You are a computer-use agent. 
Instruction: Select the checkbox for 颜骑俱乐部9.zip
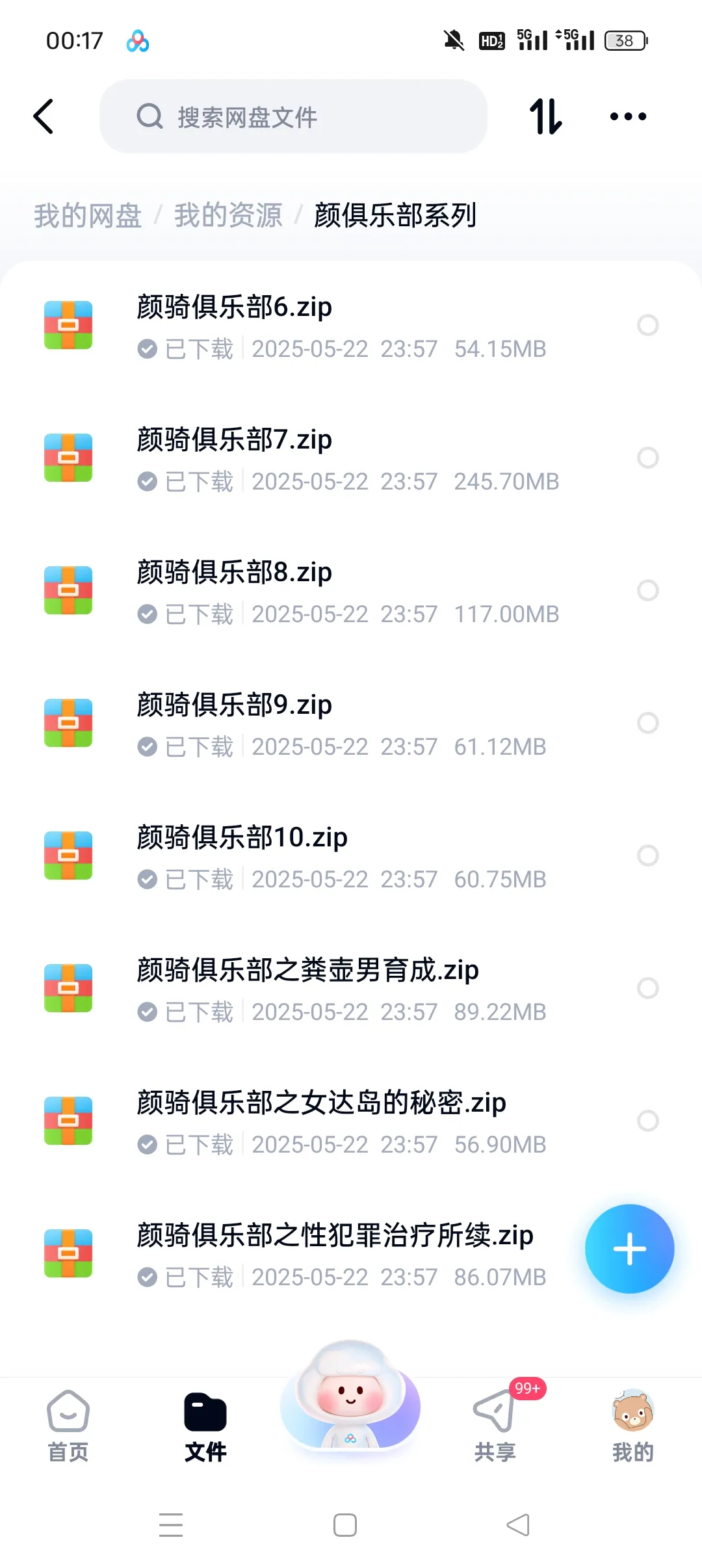point(647,723)
